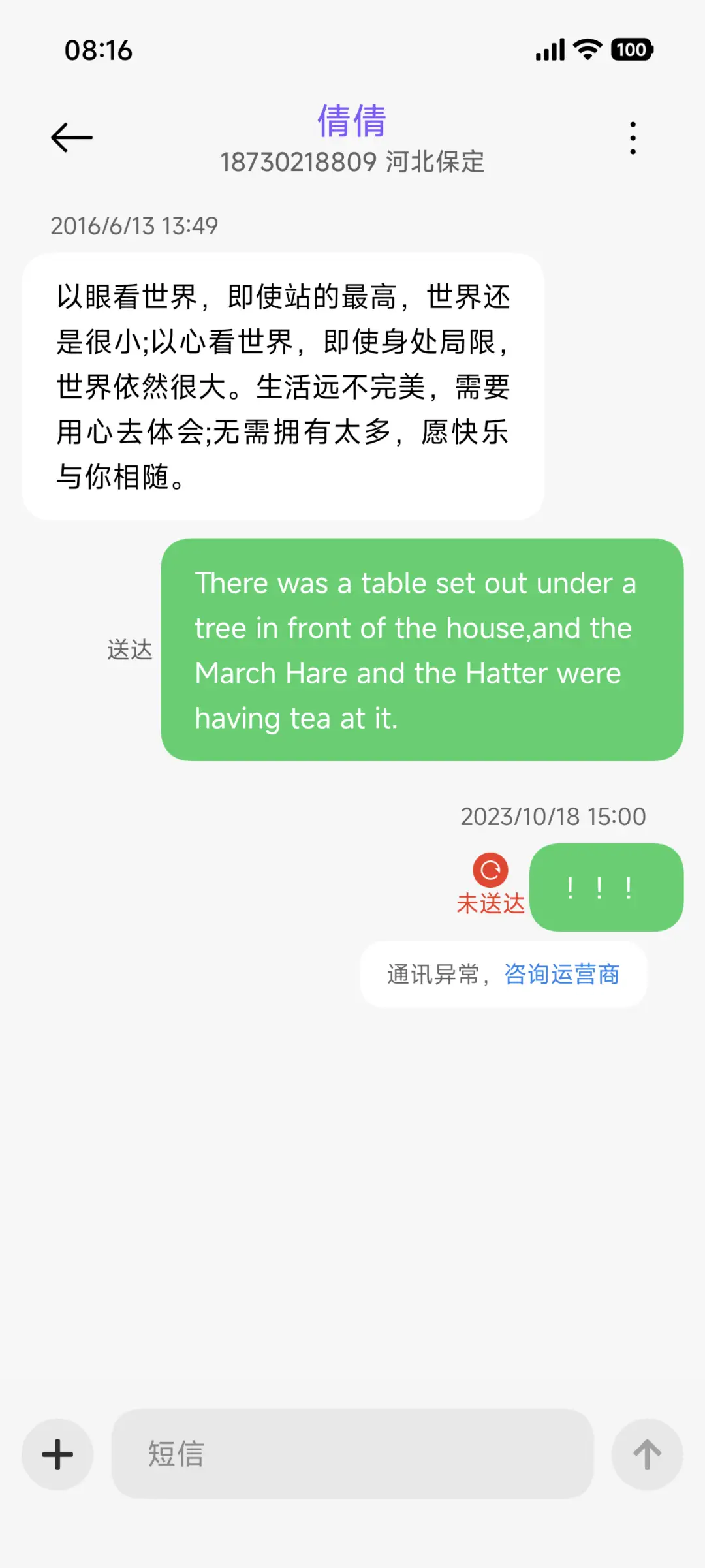Tap the Wi-Fi status icon
705x1568 pixels.
point(586,49)
